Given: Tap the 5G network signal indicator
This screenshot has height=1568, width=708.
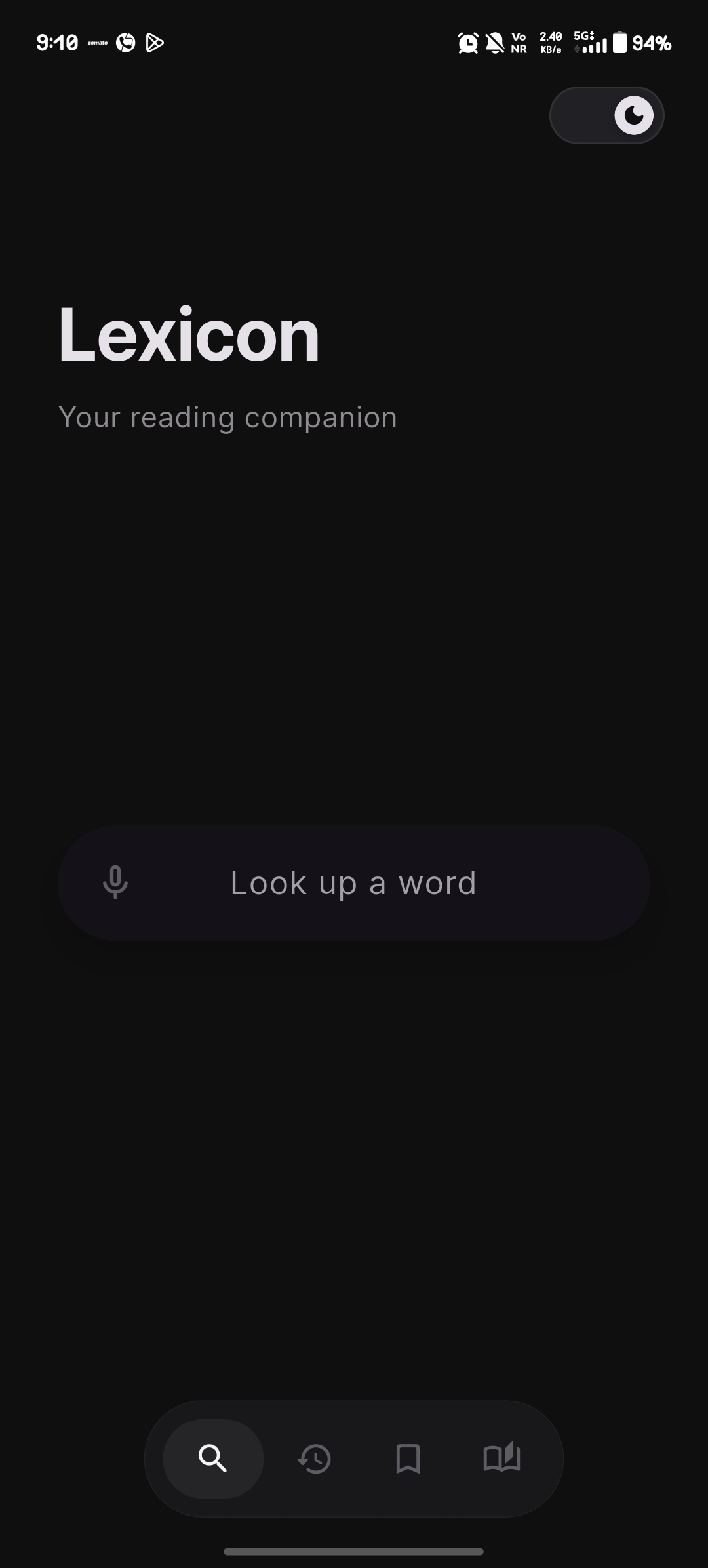Looking at the screenshot, I should [589, 42].
